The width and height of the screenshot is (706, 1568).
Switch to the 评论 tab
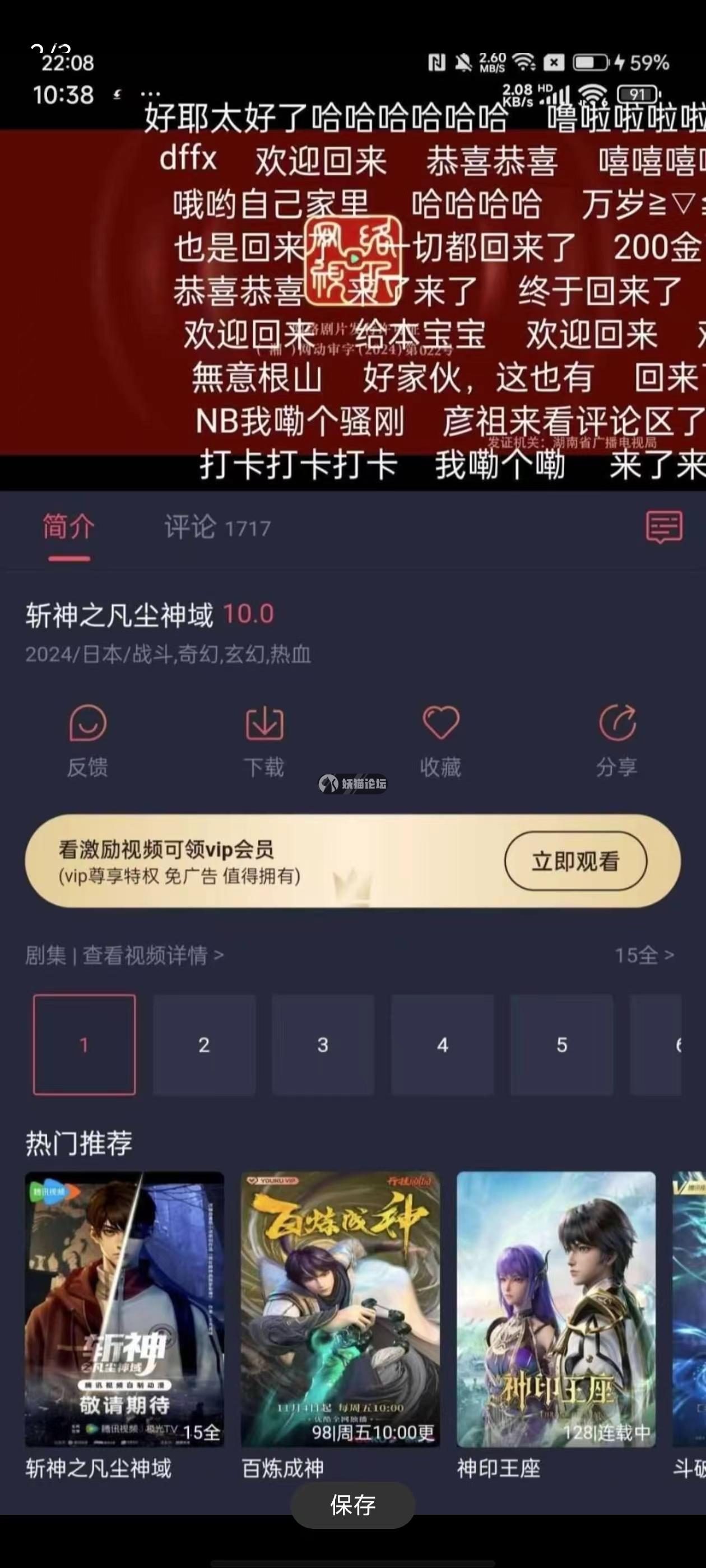pyautogui.click(x=217, y=527)
